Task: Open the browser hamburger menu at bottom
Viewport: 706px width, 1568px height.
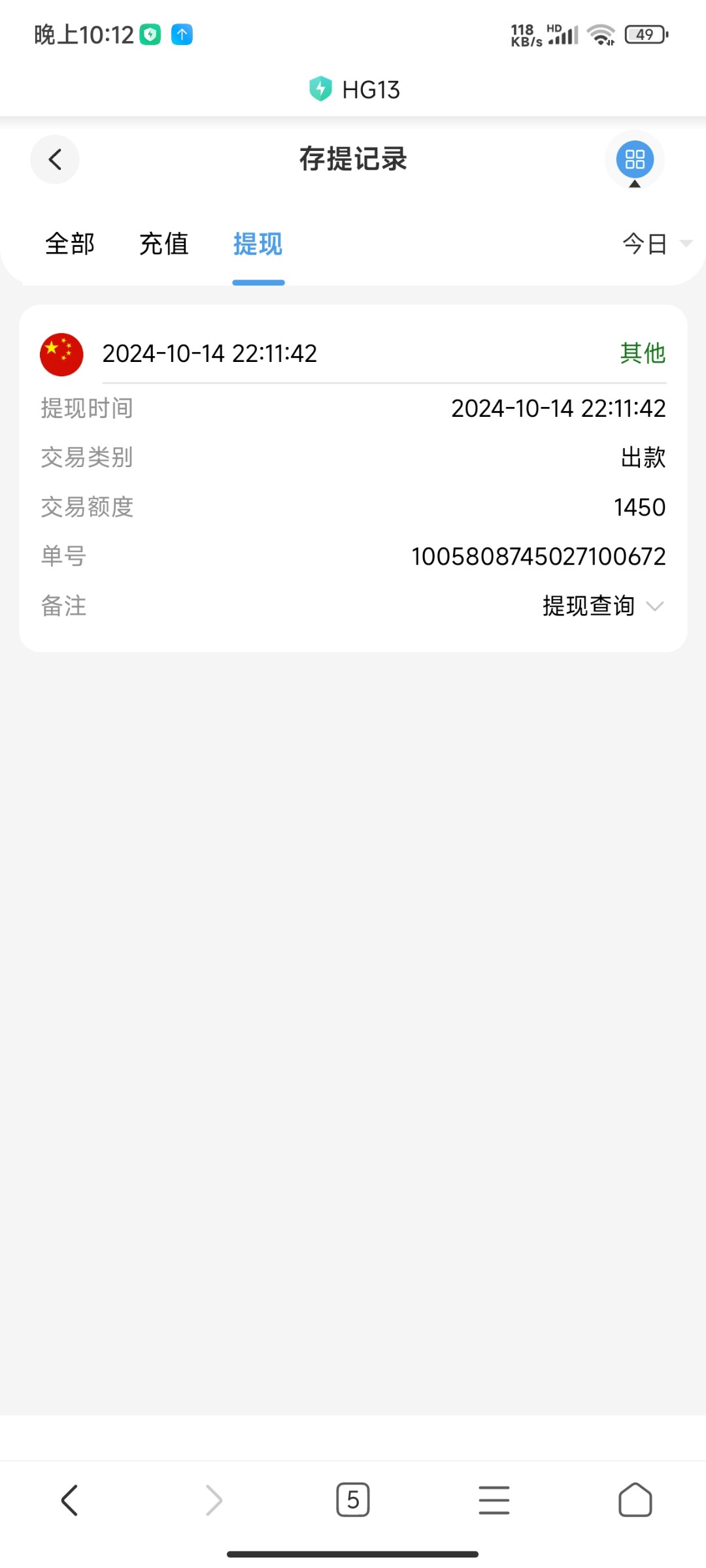Action: coord(494,1500)
